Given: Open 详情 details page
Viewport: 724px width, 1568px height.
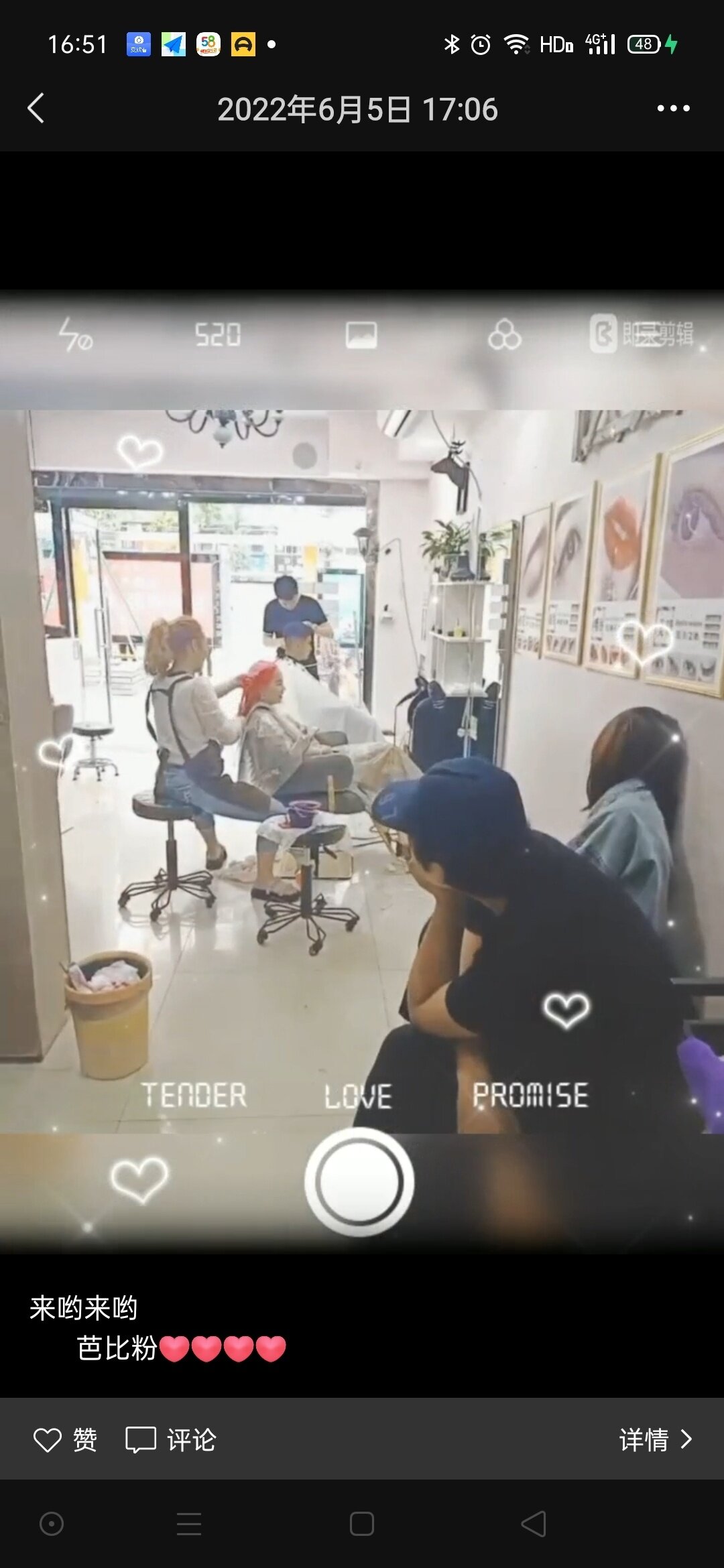Looking at the screenshot, I should [x=654, y=1439].
